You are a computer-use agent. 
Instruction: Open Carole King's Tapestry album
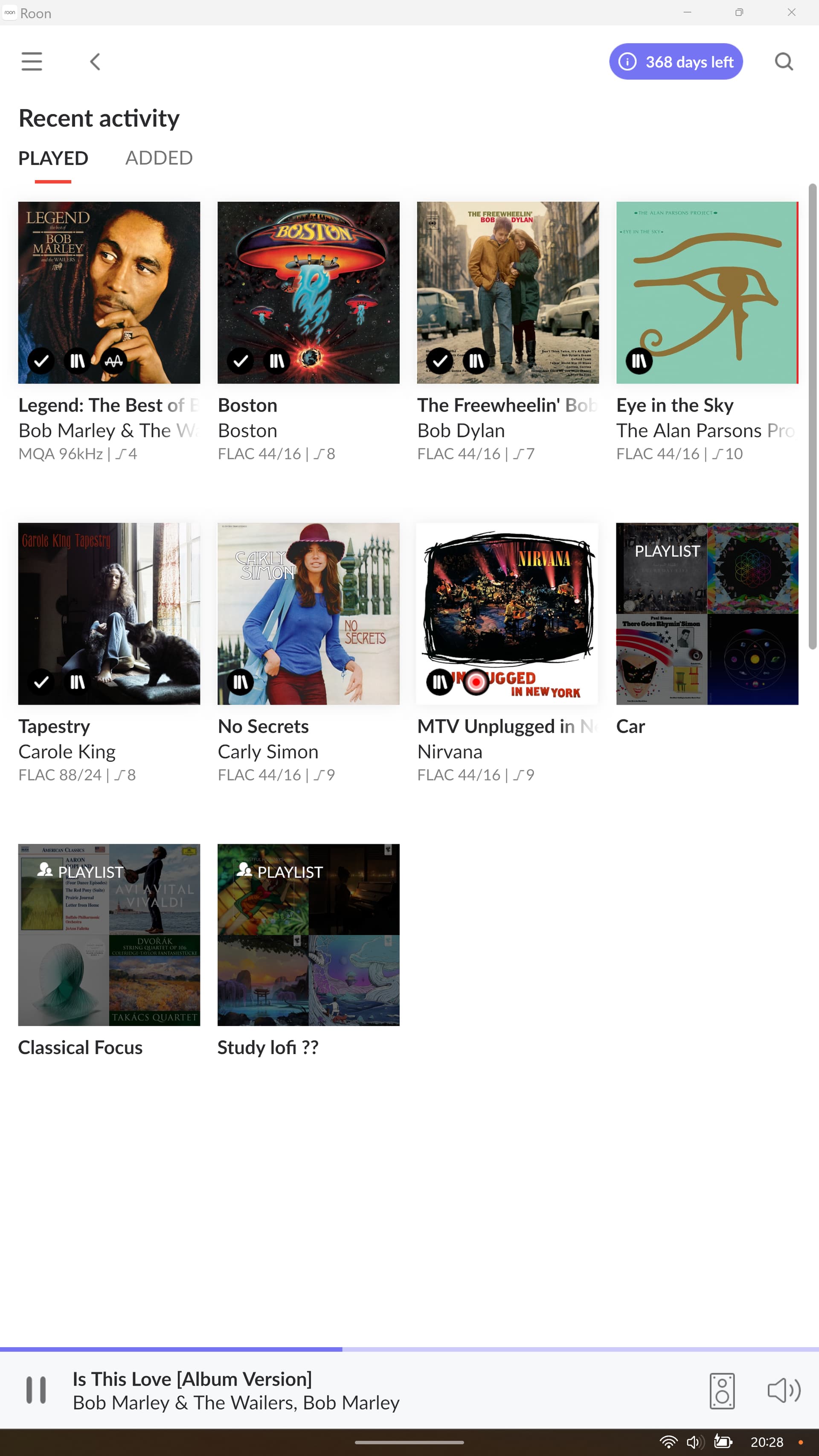109,613
